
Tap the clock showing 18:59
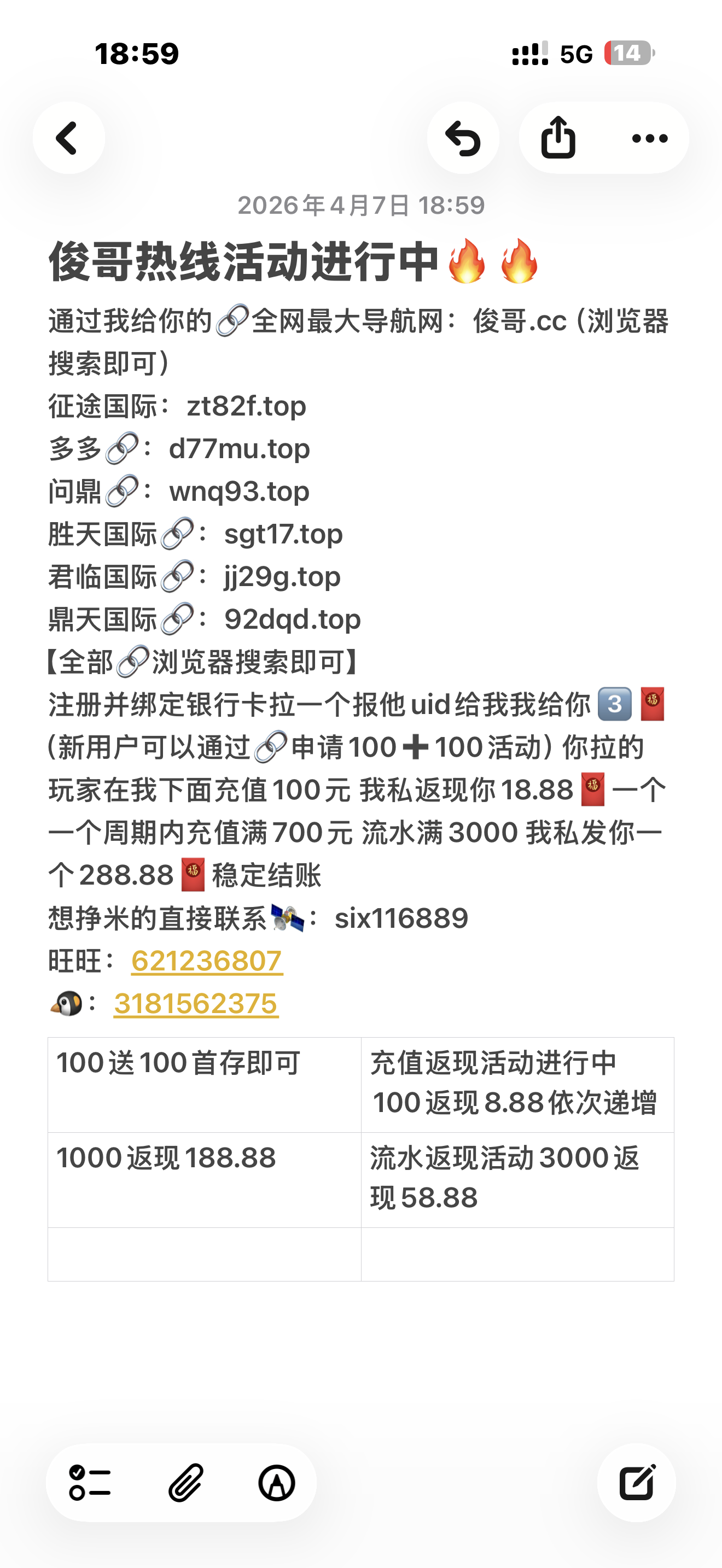[x=135, y=54]
